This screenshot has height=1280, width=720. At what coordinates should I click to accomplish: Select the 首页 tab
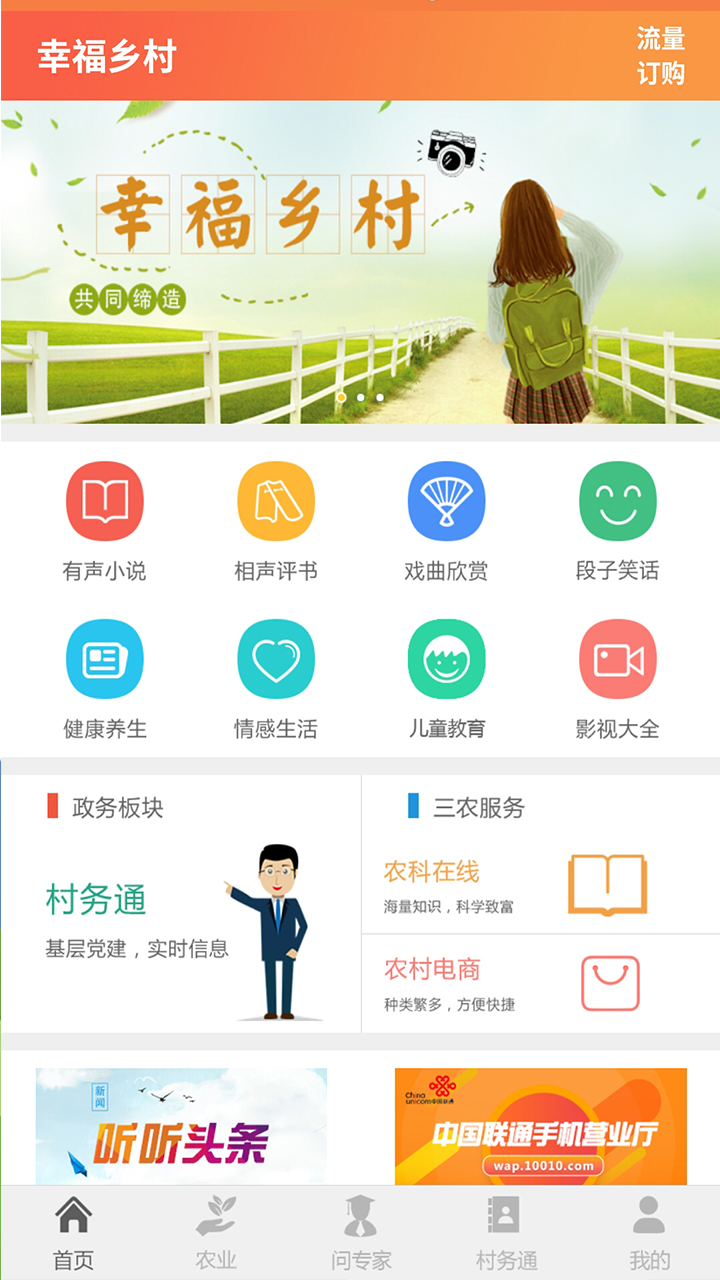click(73, 1232)
